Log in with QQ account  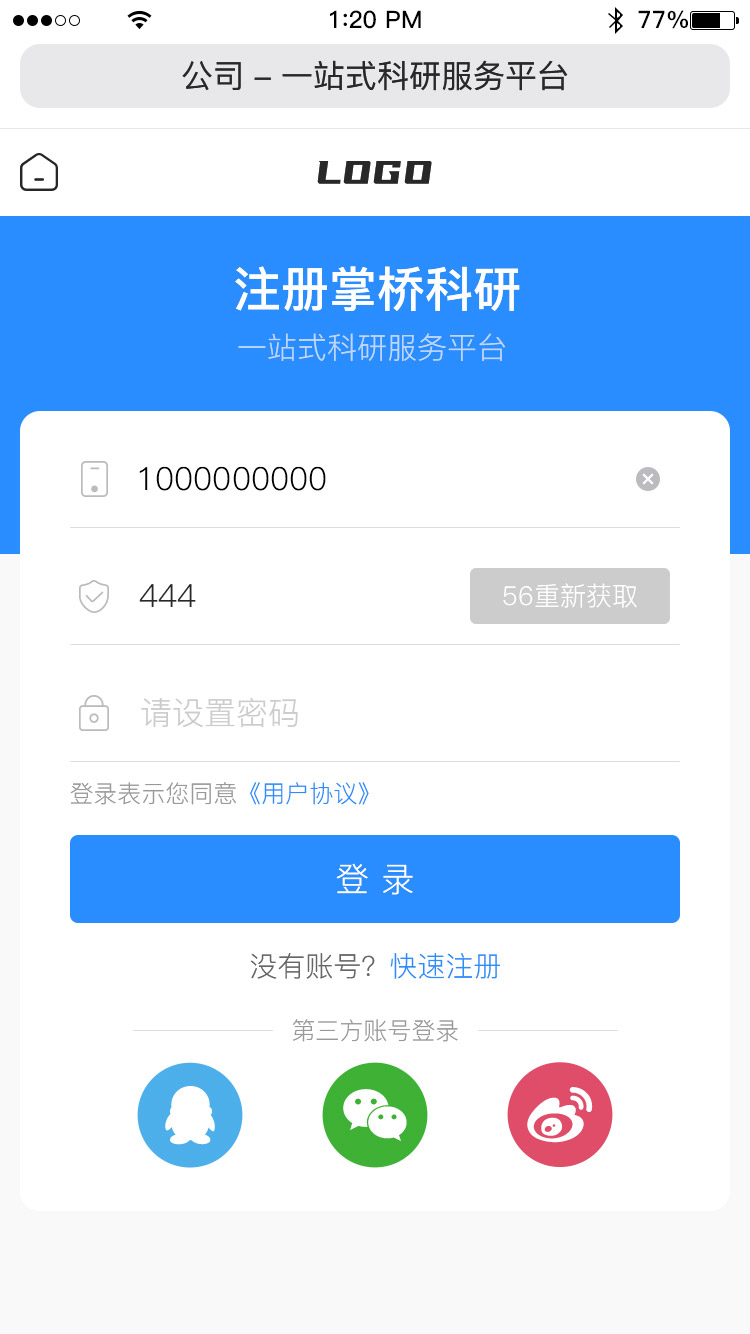(190, 1114)
